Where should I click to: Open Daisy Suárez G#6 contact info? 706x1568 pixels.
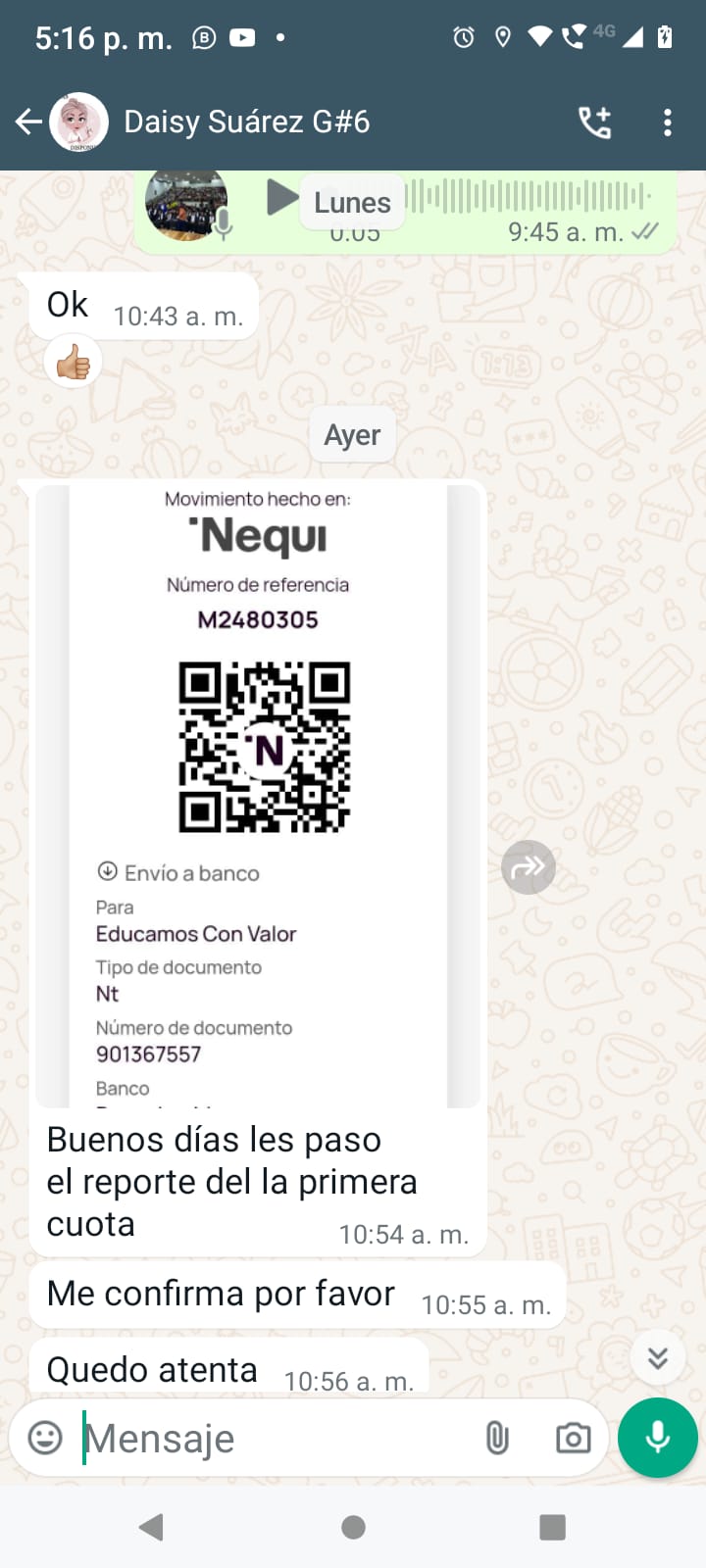pyautogui.click(x=246, y=122)
